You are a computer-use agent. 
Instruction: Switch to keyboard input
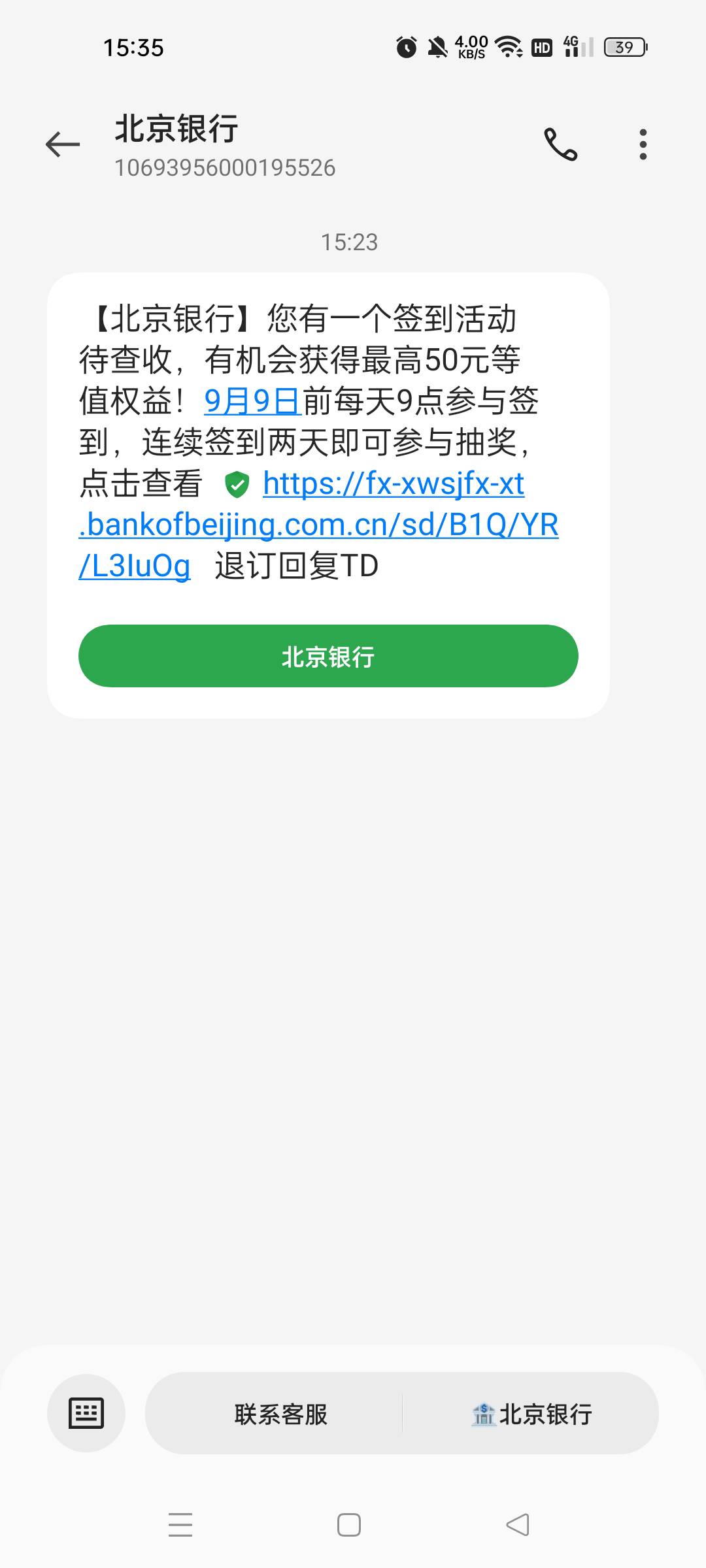[x=86, y=1414]
